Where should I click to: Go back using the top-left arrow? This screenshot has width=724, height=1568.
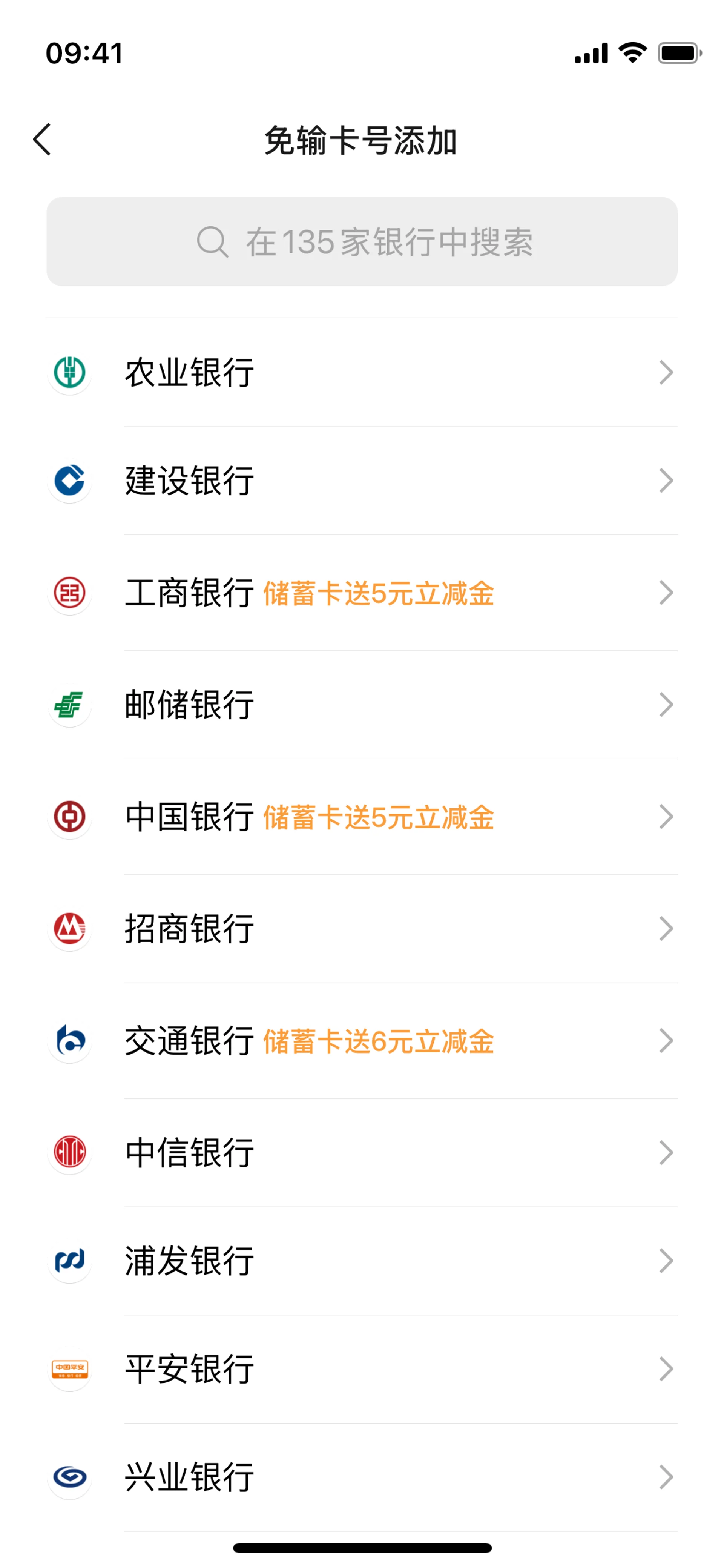tap(42, 140)
